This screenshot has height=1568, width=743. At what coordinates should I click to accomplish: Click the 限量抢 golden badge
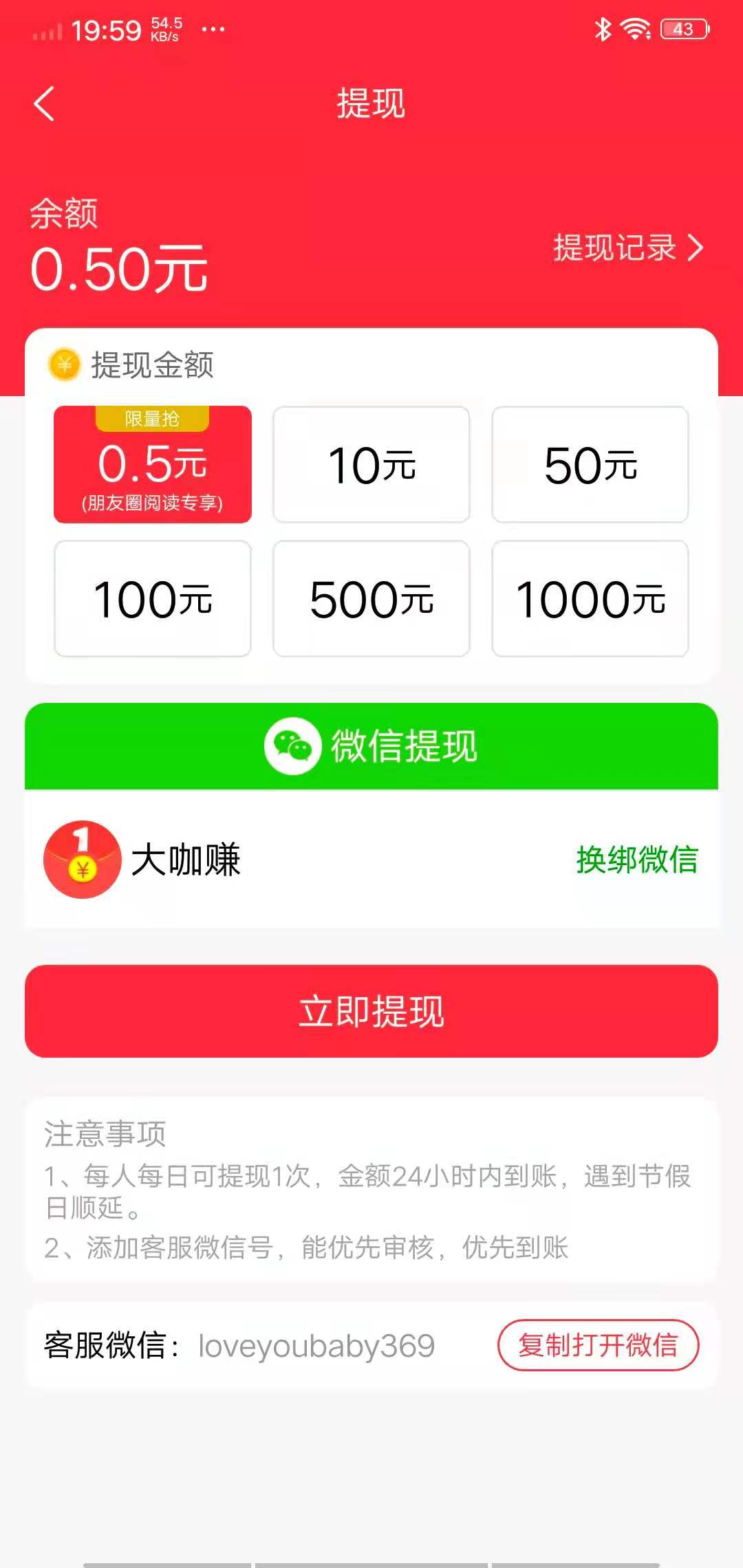(153, 419)
